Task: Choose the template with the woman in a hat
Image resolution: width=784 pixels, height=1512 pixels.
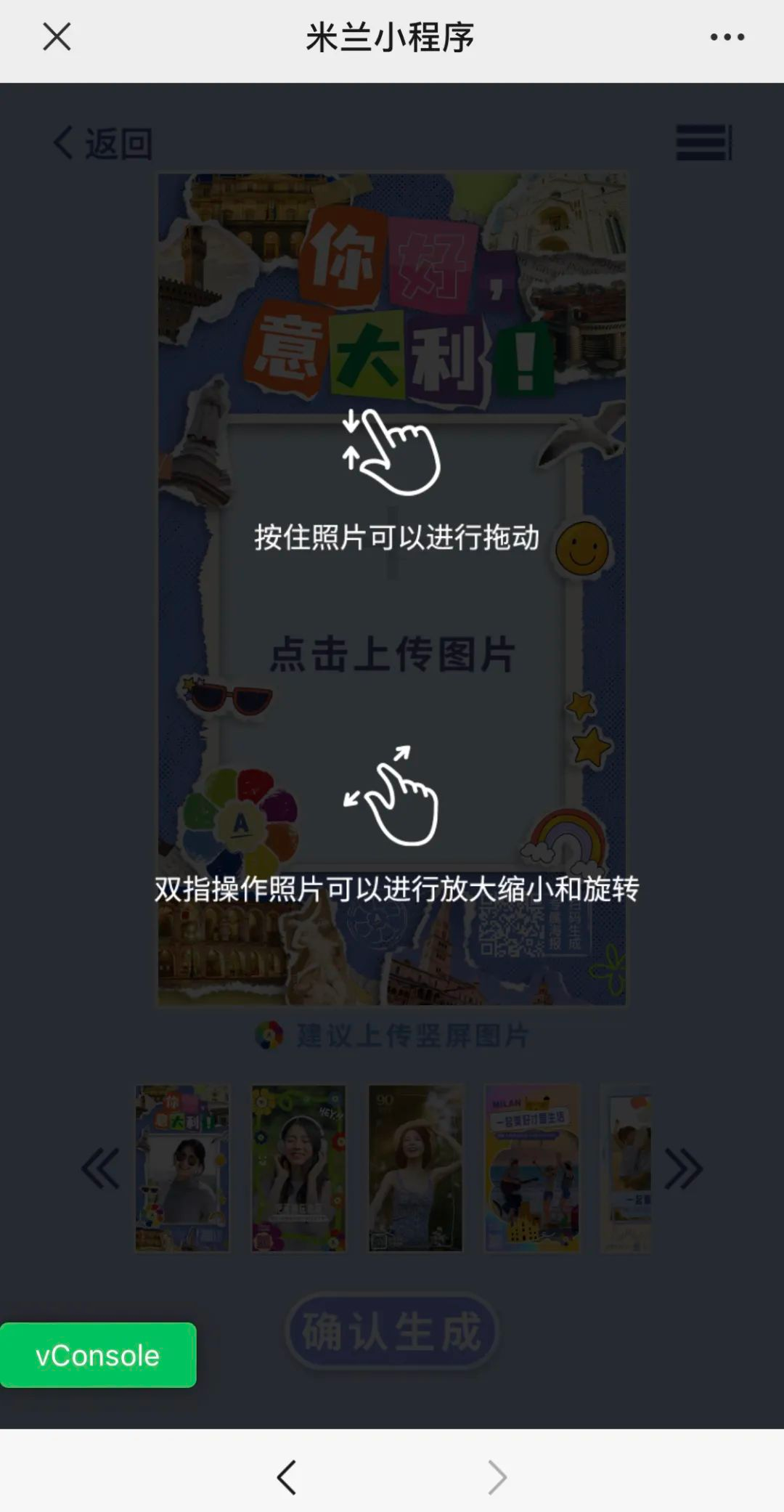Action: (x=415, y=1168)
